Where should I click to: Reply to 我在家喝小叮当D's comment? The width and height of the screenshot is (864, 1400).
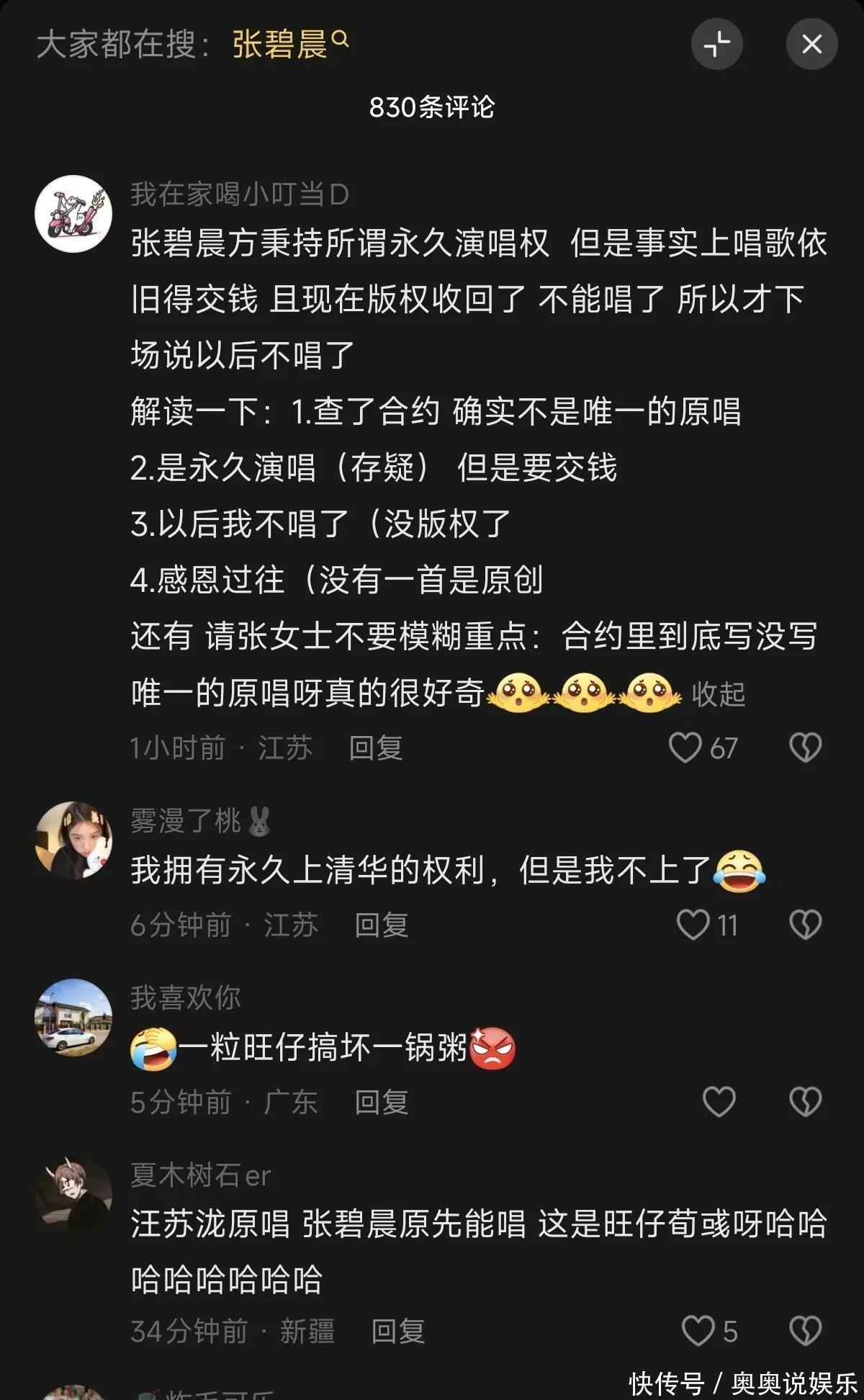point(375,748)
